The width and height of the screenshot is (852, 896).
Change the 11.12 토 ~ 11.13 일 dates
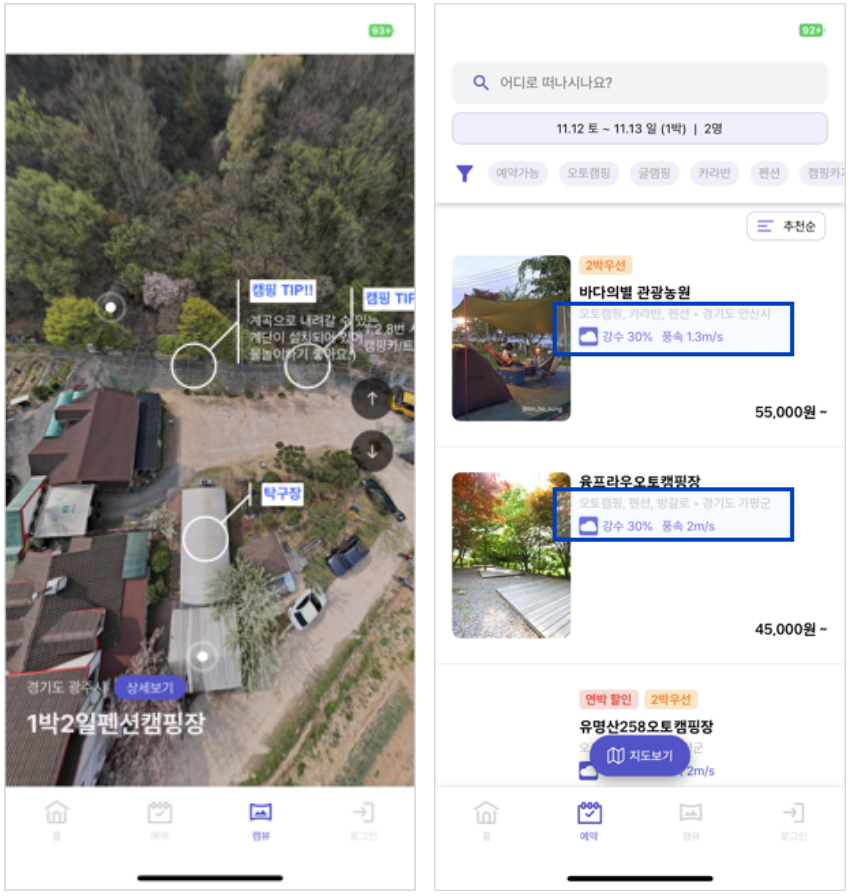(639, 129)
